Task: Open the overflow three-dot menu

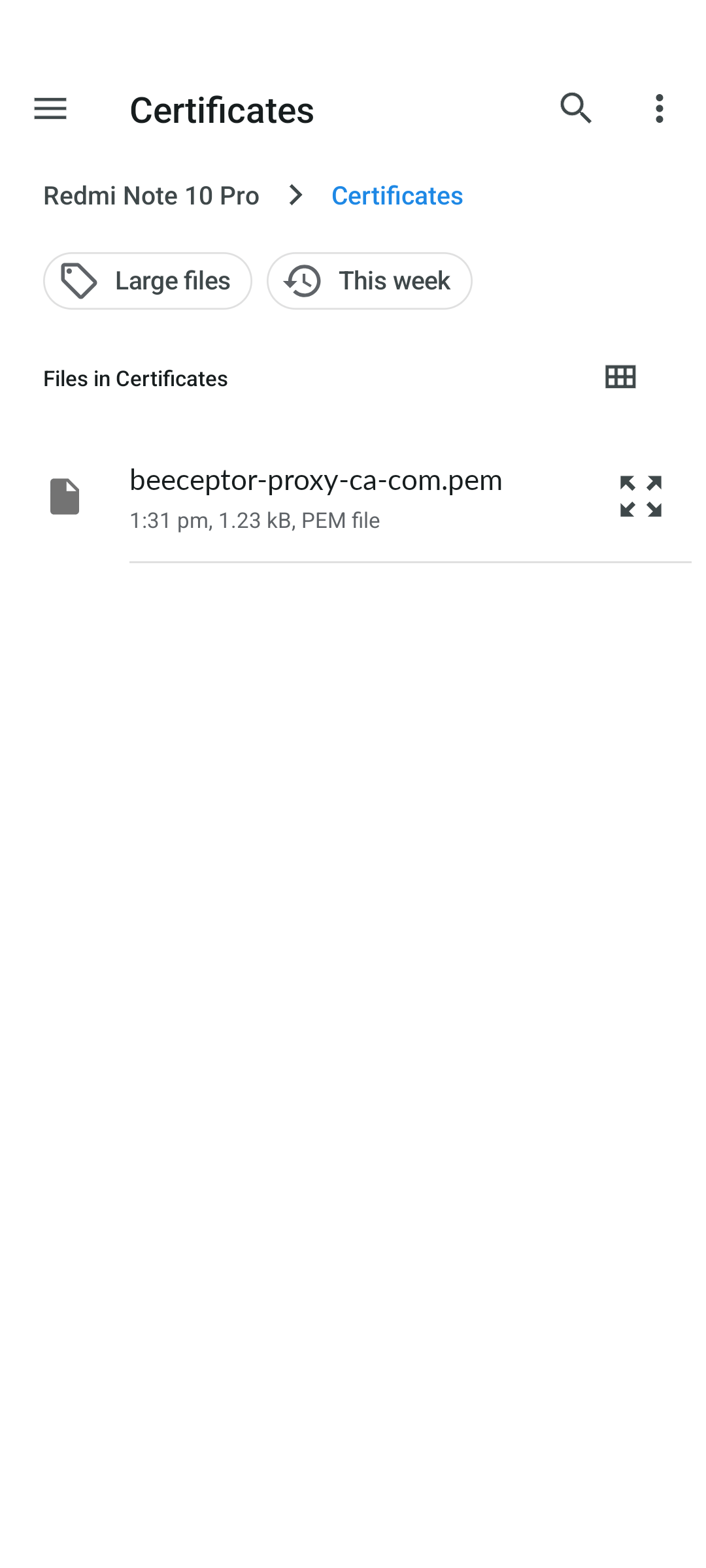Action: (x=659, y=109)
